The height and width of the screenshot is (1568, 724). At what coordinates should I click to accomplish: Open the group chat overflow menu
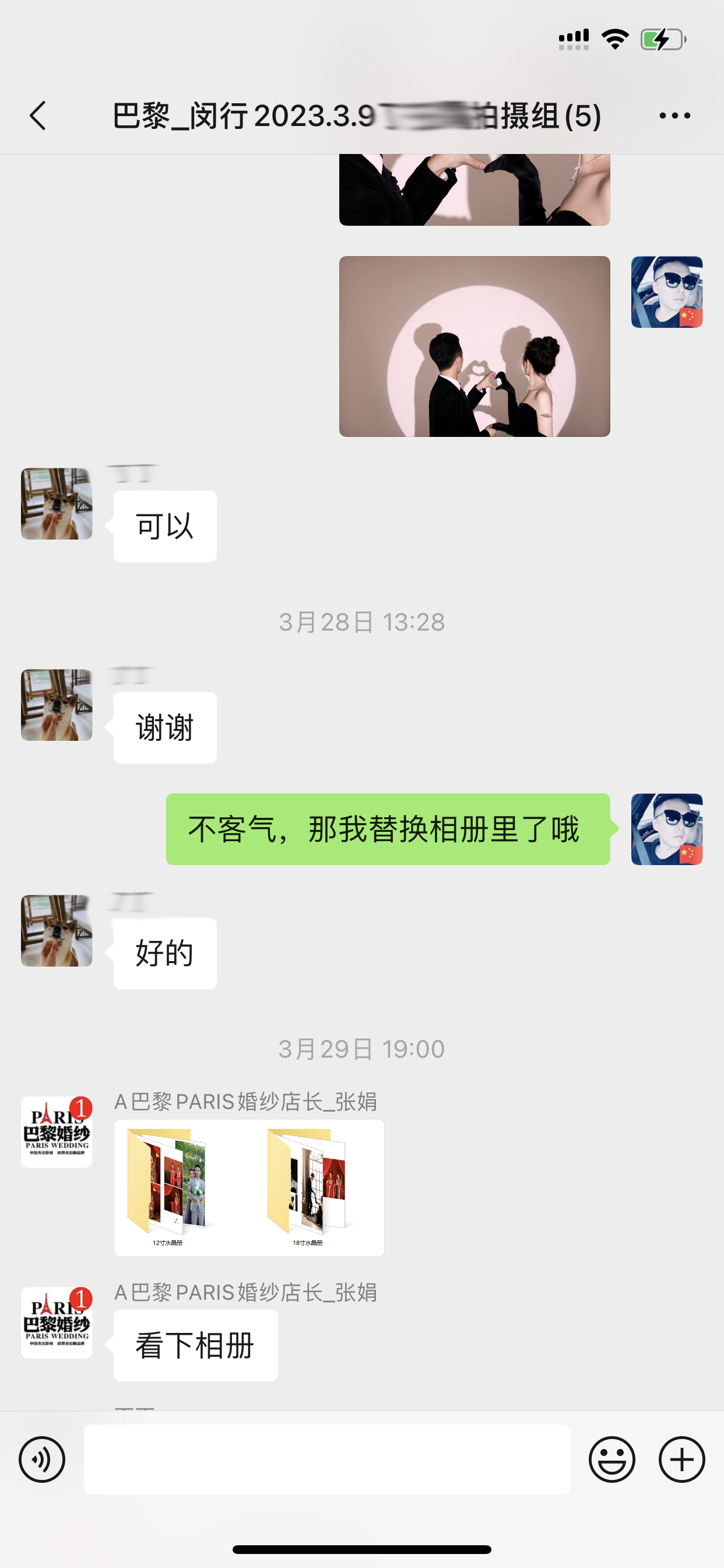[674, 116]
